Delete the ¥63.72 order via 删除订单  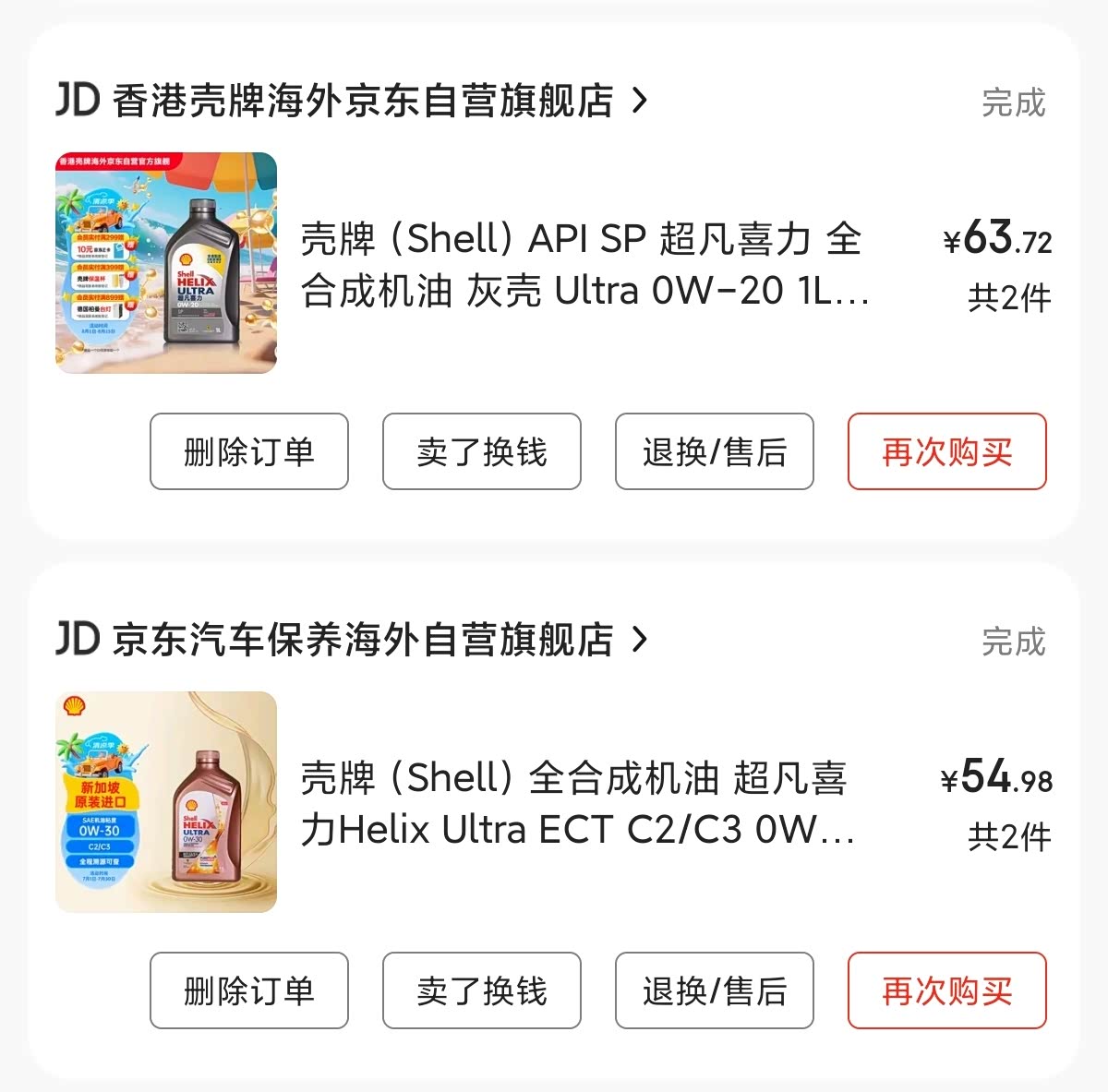point(249,451)
